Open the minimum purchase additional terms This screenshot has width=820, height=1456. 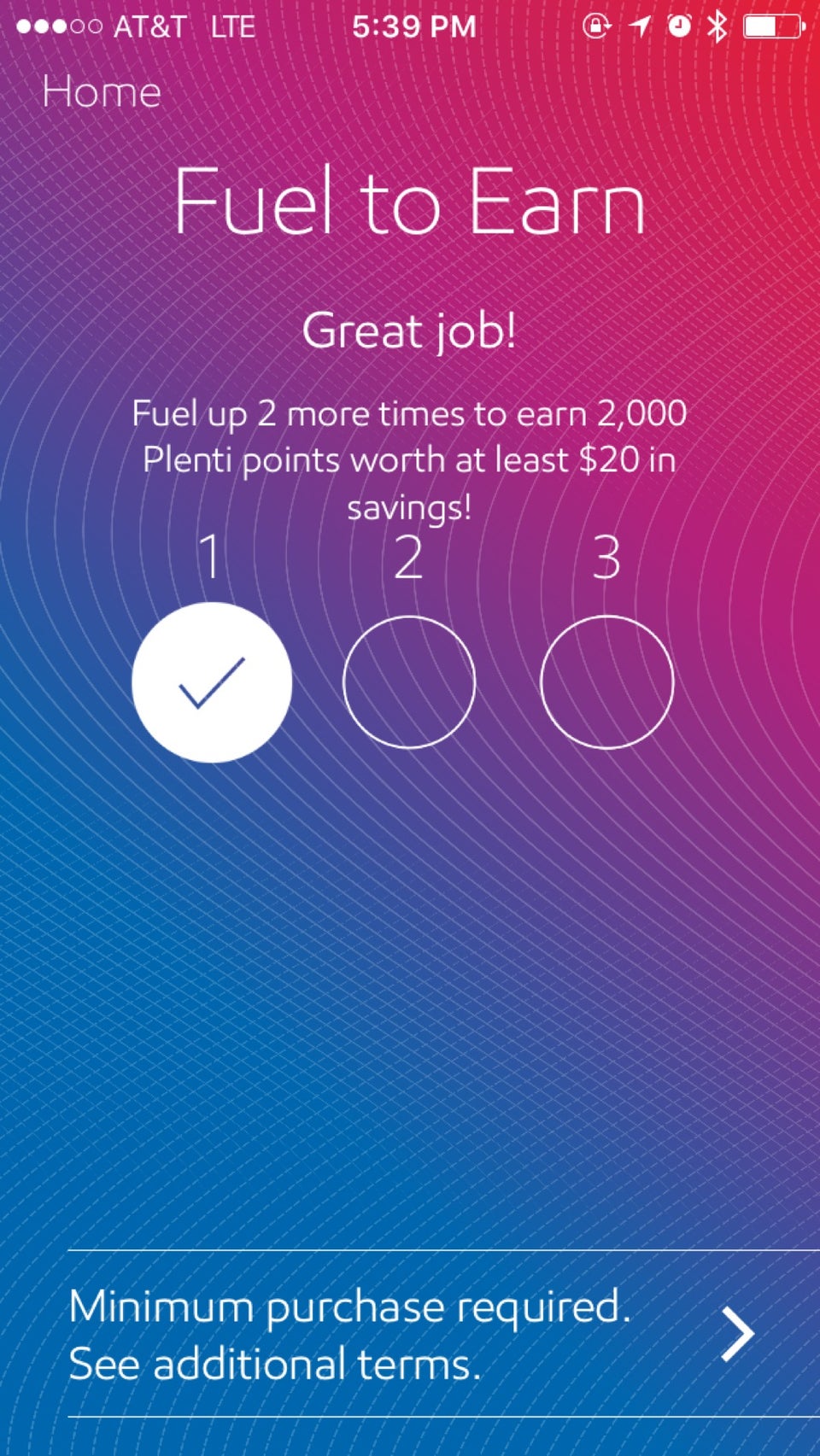point(410,1333)
